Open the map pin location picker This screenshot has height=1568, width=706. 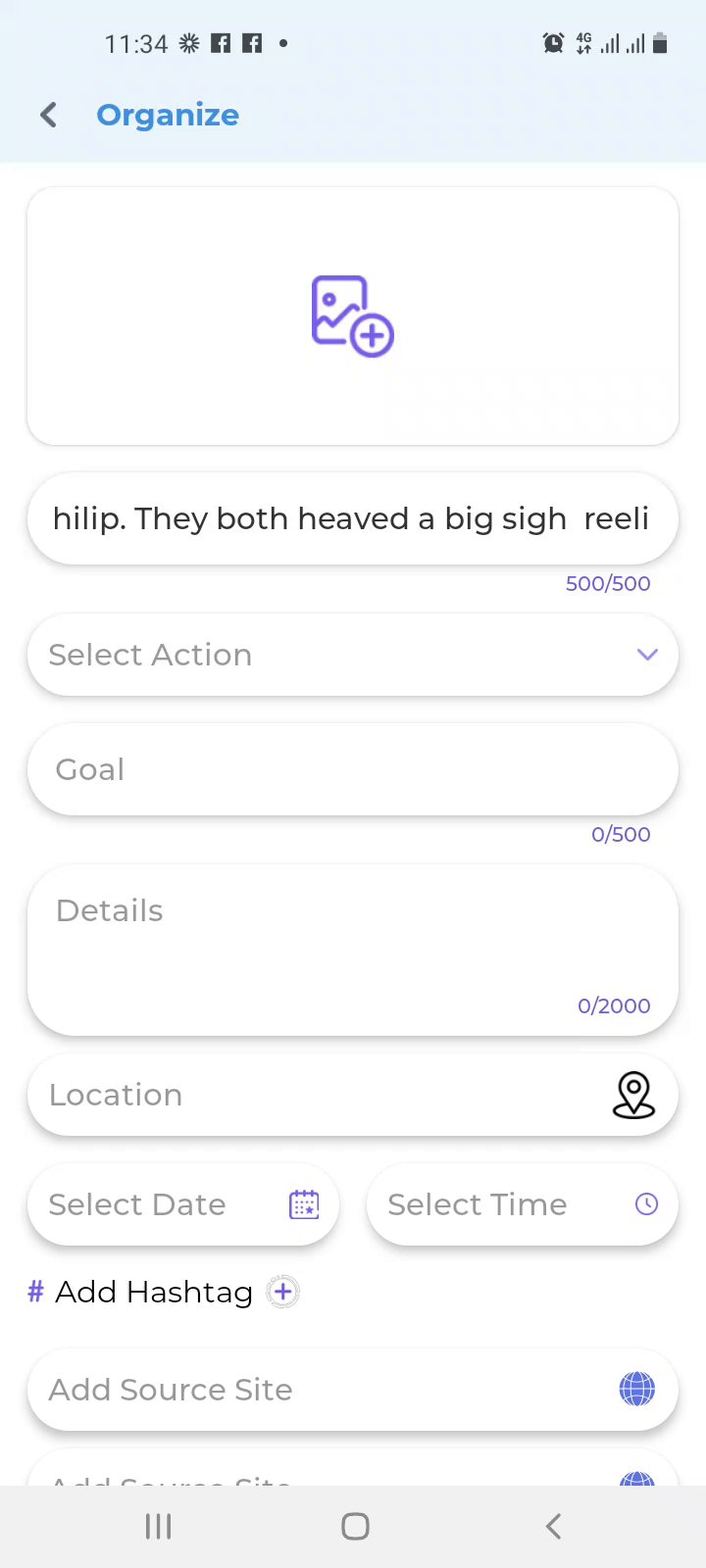tap(633, 1095)
